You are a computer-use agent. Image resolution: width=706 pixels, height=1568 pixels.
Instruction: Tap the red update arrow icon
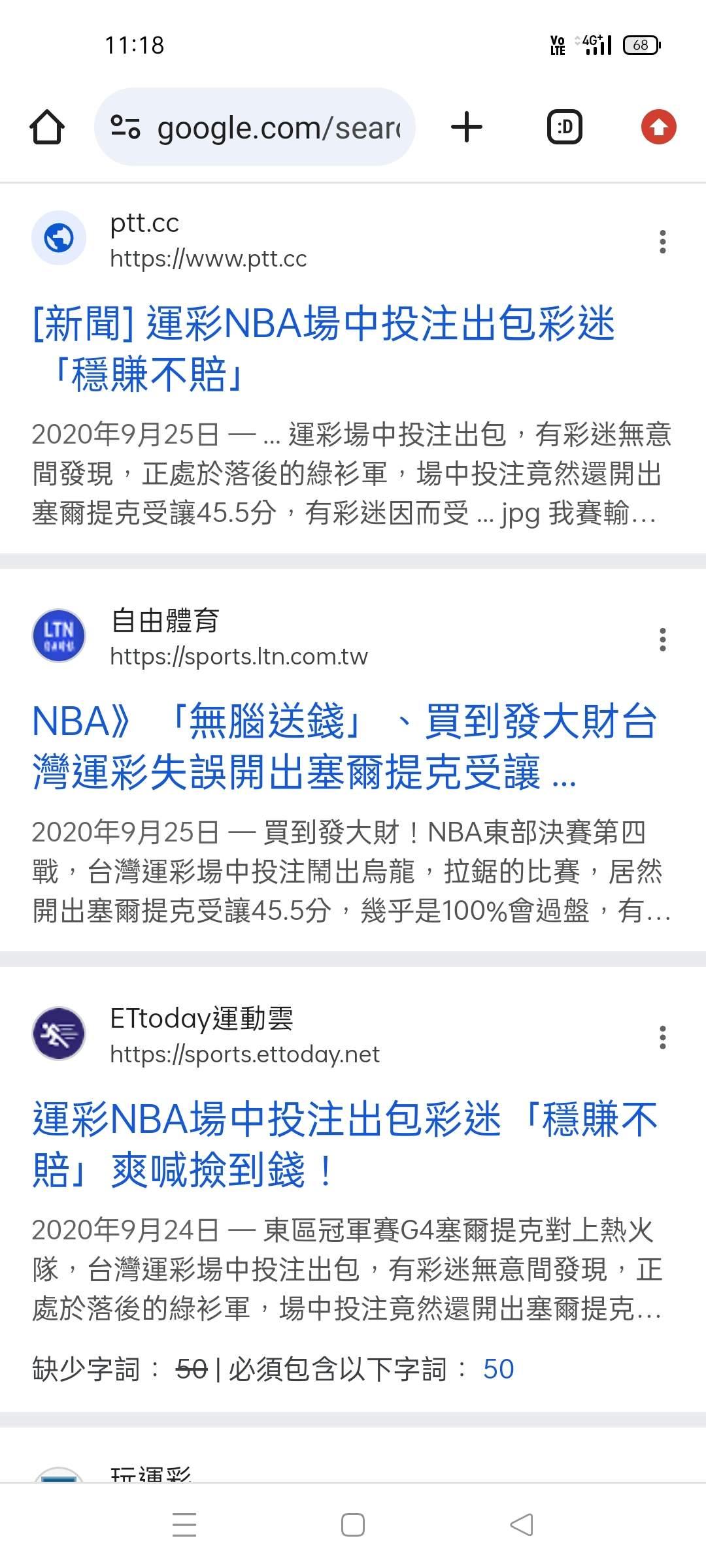(x=658, y=127)
